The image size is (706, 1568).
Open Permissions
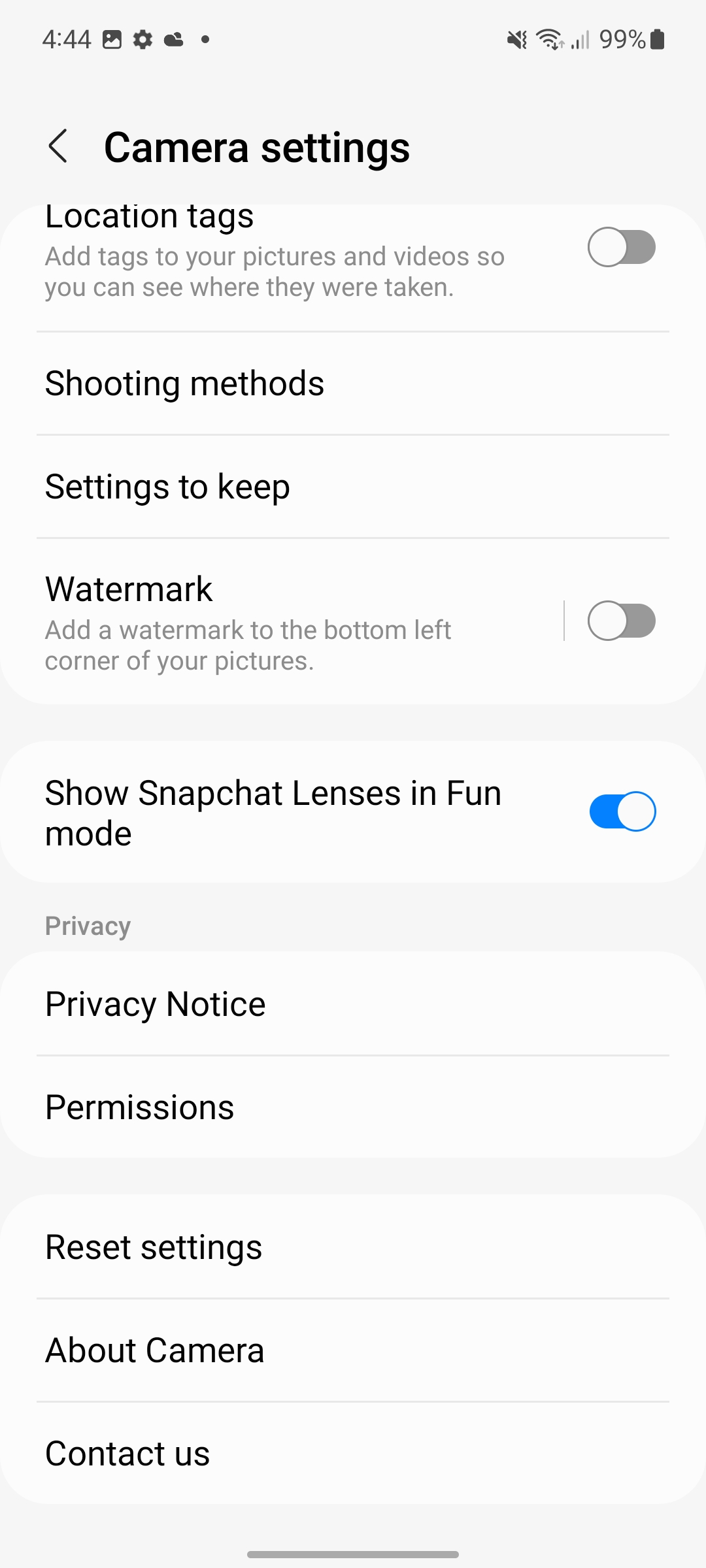(353, 1107)
